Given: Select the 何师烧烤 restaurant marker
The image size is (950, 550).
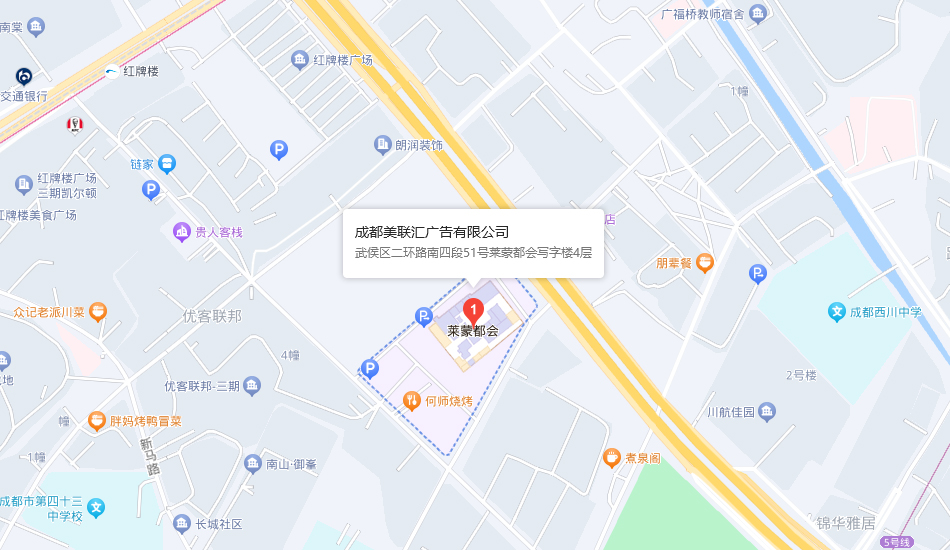Looking at the screenshot, I should point(411,401).
